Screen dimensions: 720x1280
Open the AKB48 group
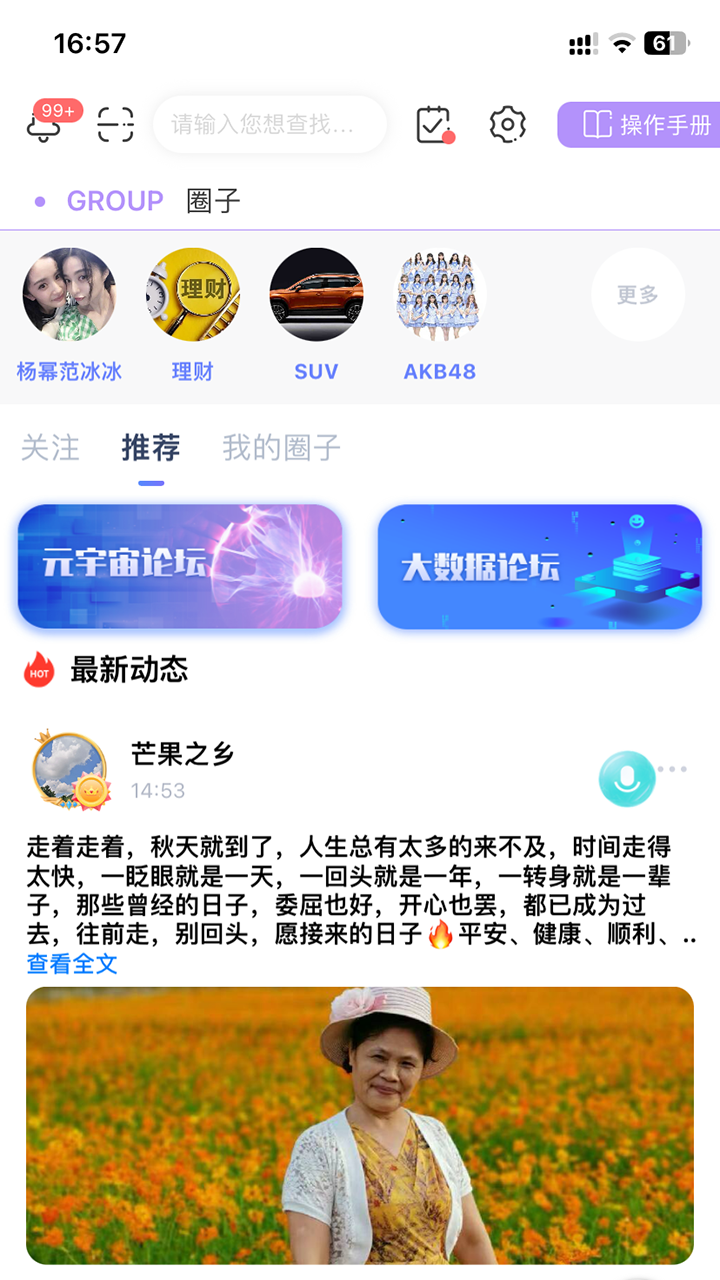pos(440,295)
